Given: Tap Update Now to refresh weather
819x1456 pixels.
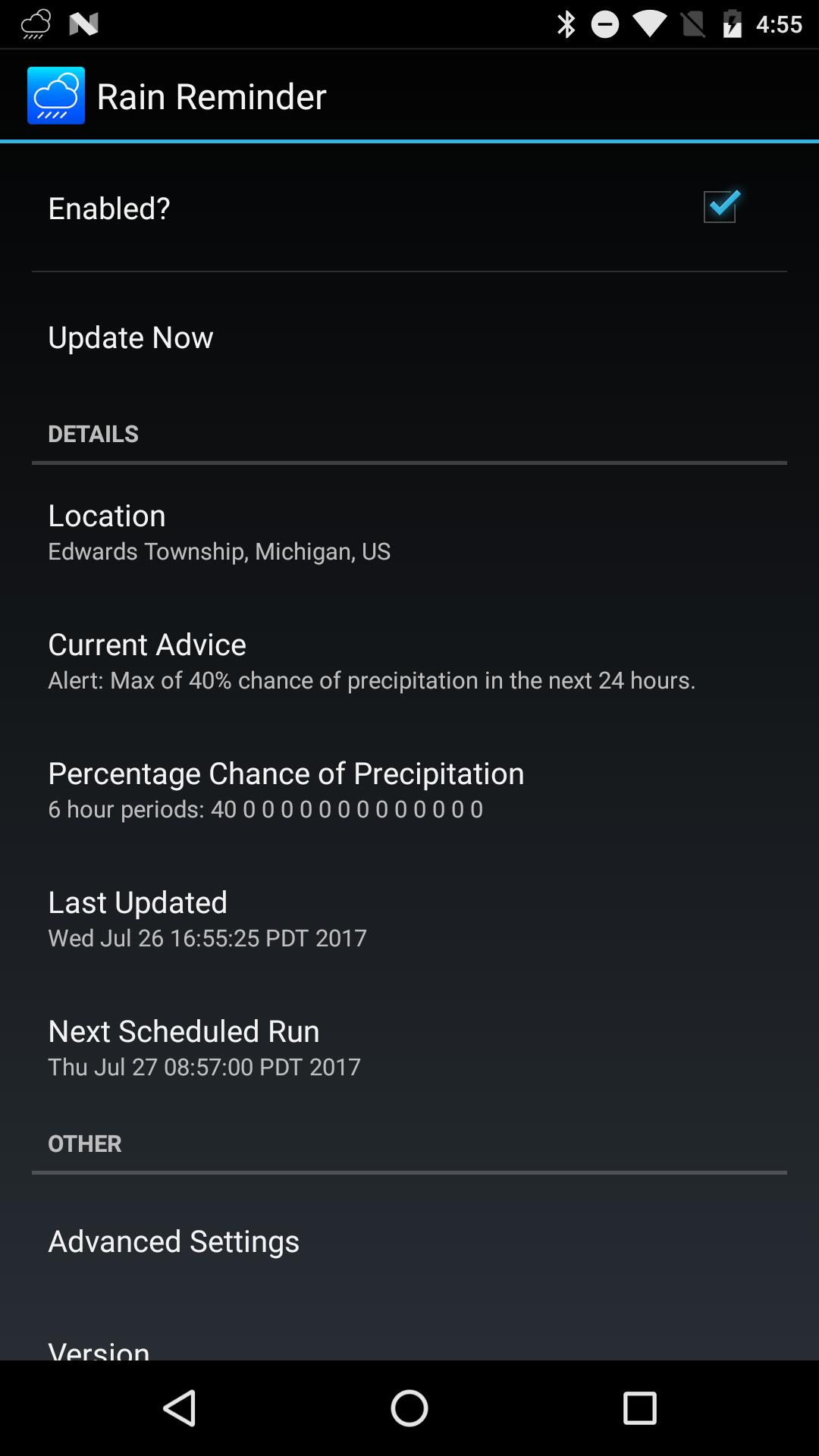Looking at the screenshot, I should pos(409,337).
